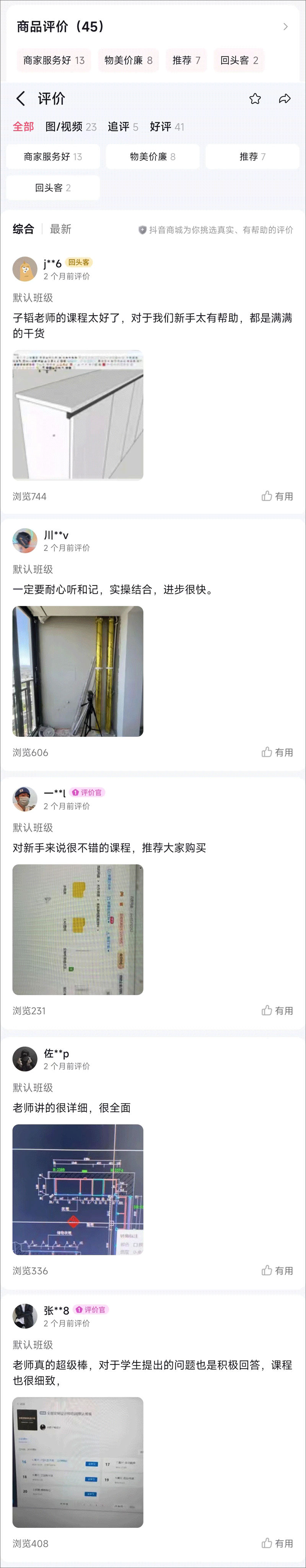
Task: Filter reviews by 商家服务好 13 chip
Action: (x=53, y=157)
